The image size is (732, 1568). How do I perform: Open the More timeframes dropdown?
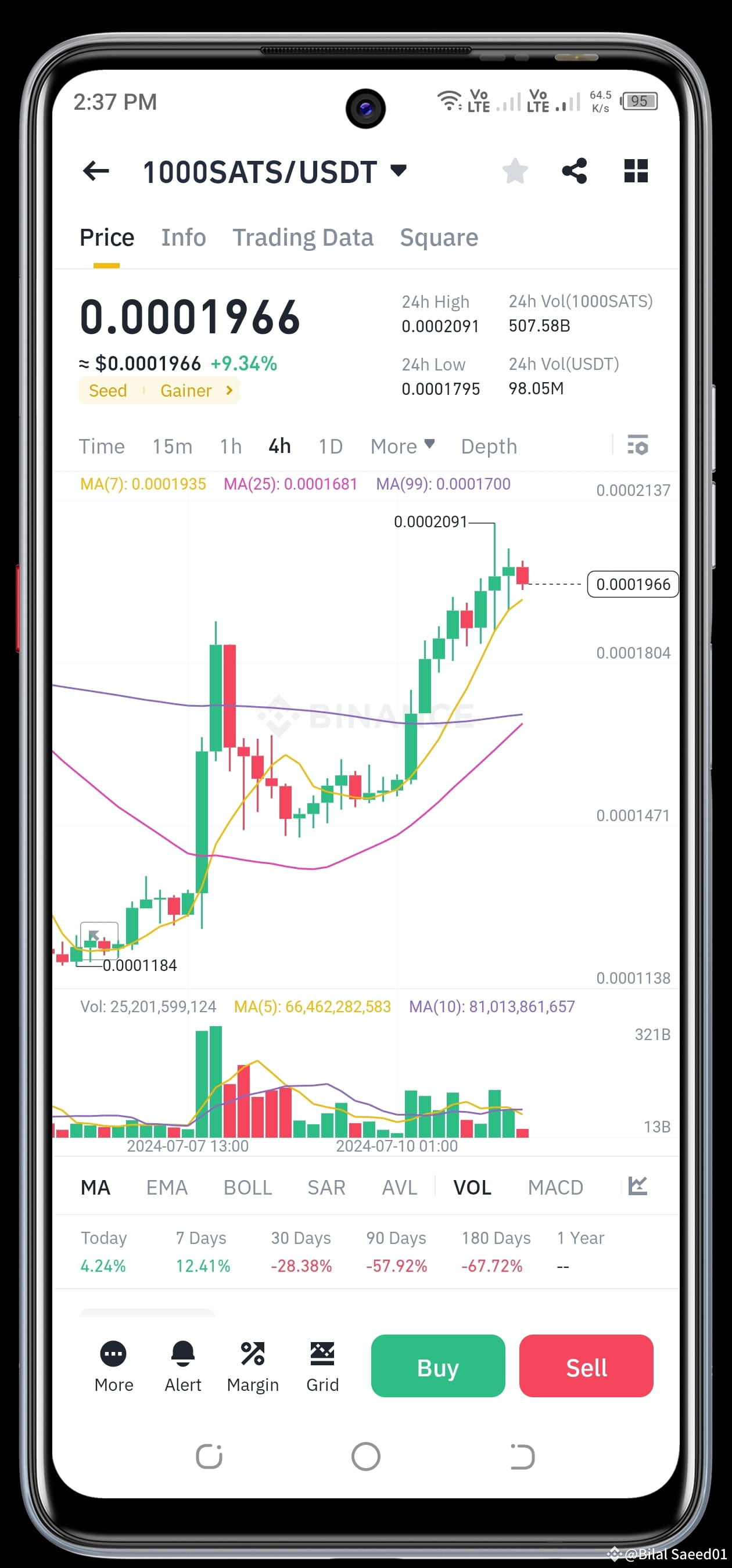tap(402, 446)
